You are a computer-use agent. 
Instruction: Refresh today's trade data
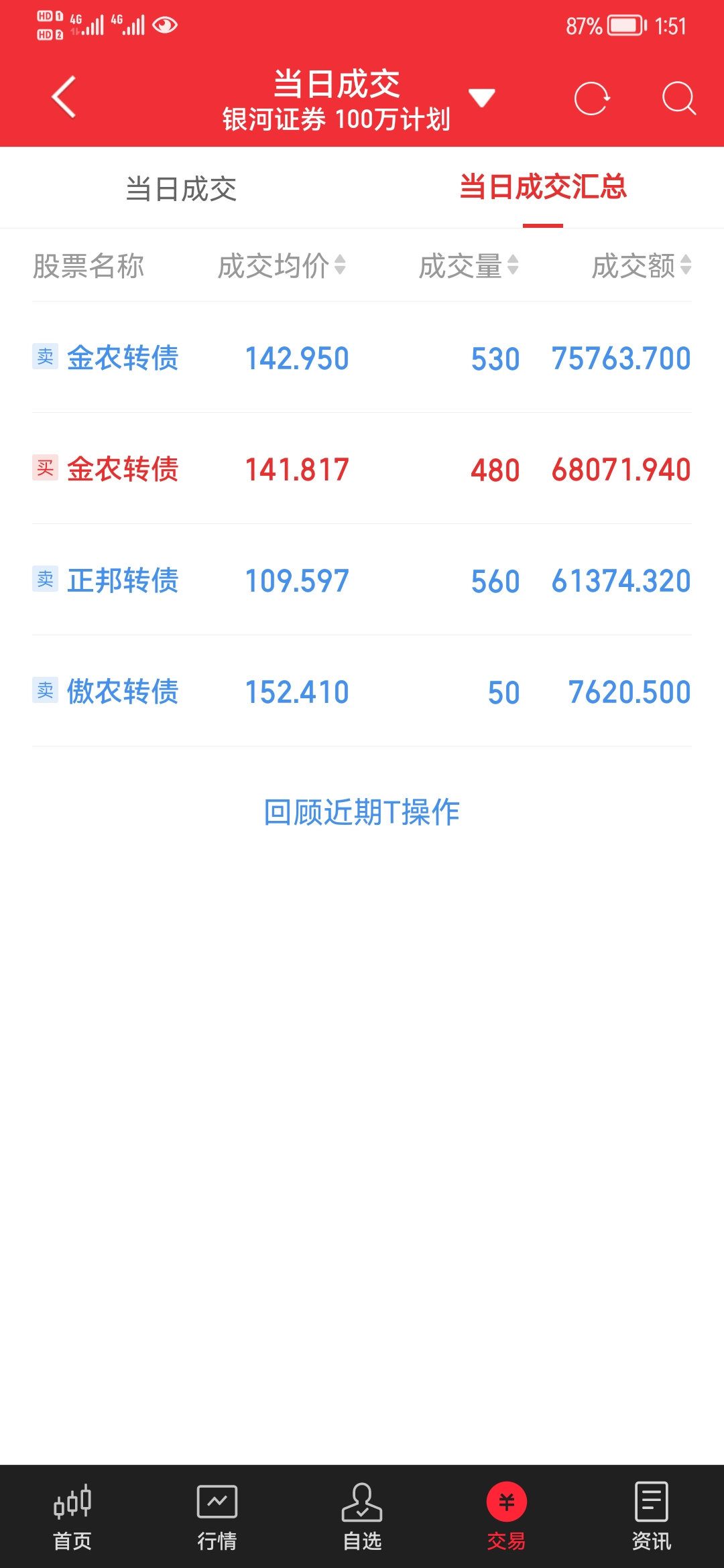coord(592,99)
